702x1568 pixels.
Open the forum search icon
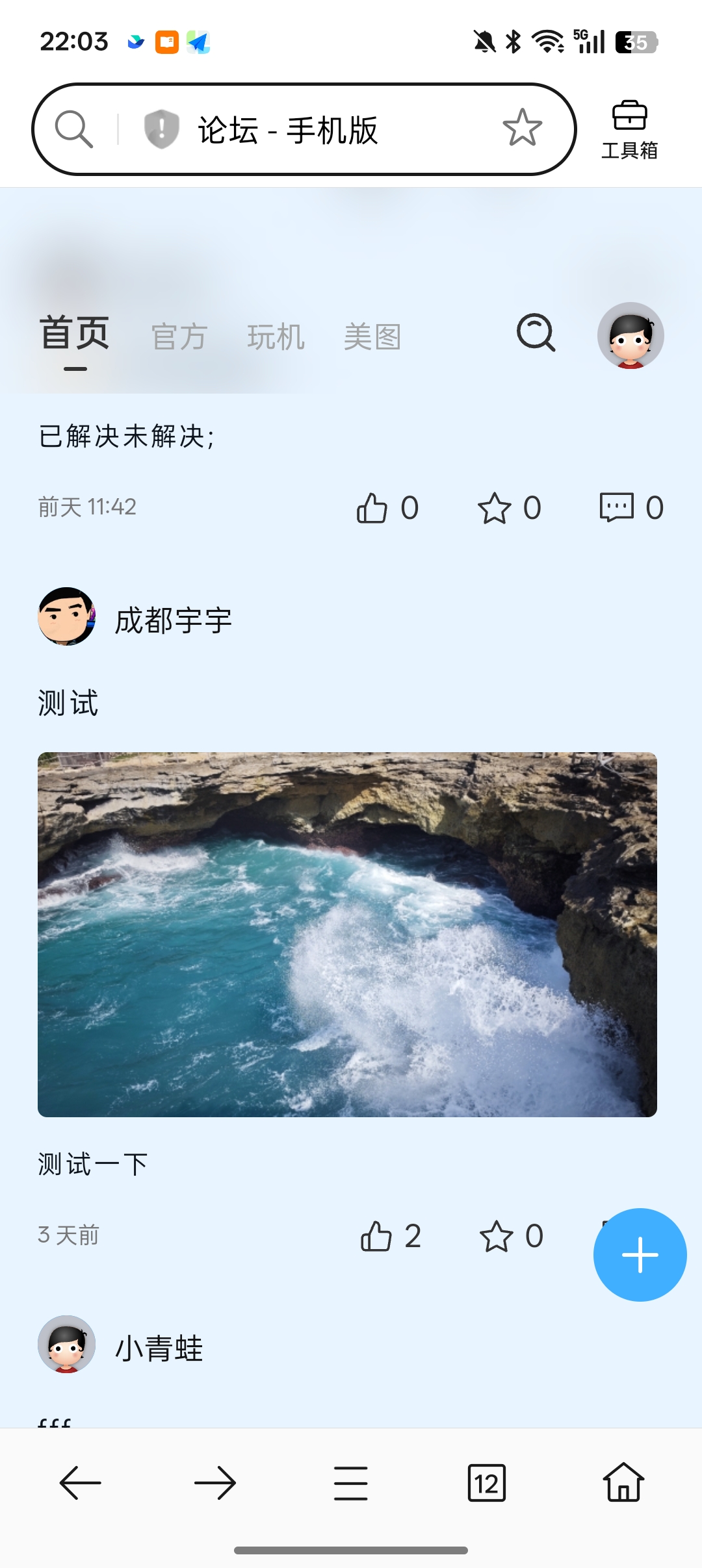pyautogui.click(x=536, y=333)
